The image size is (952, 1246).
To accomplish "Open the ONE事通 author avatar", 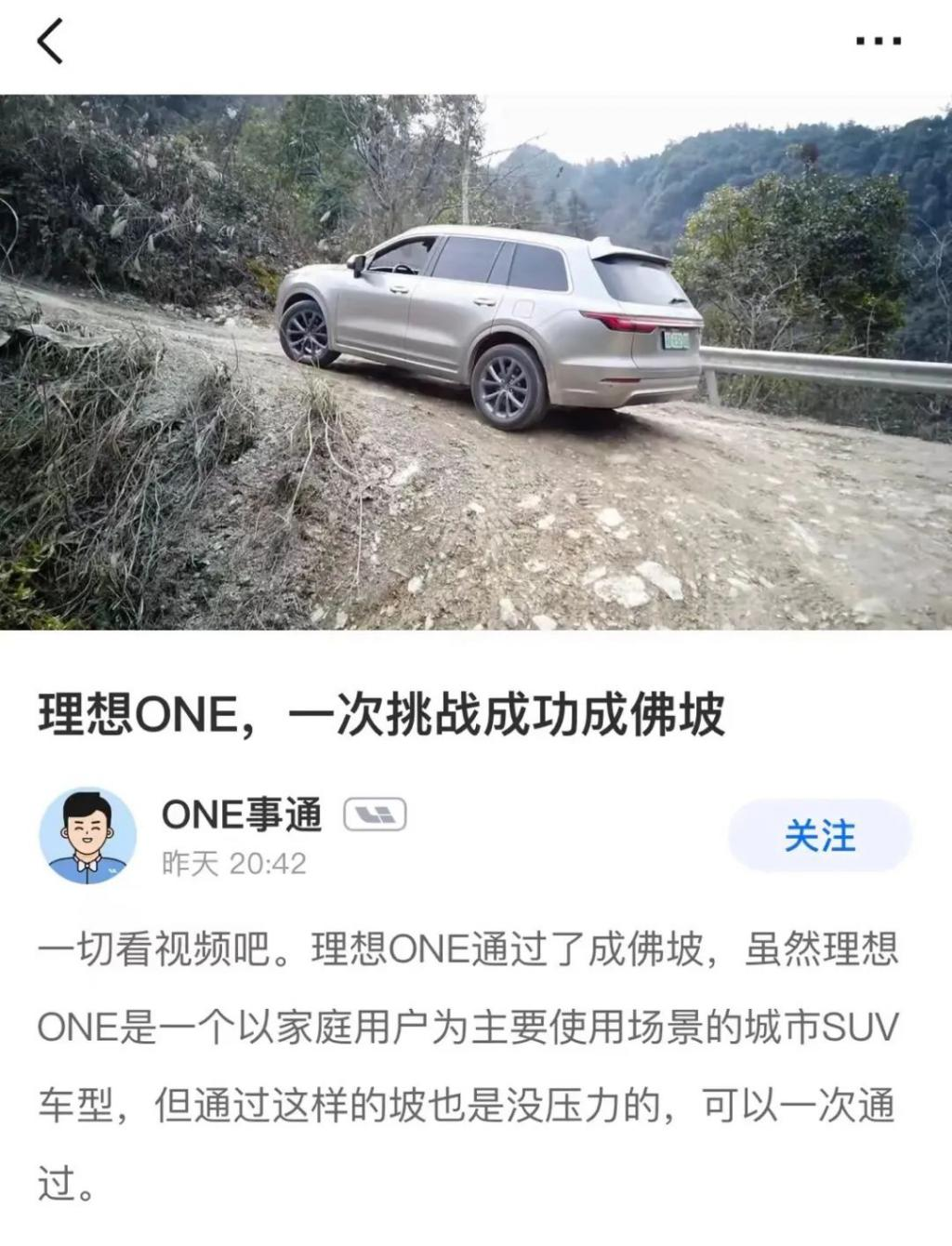I will point(87,836).
